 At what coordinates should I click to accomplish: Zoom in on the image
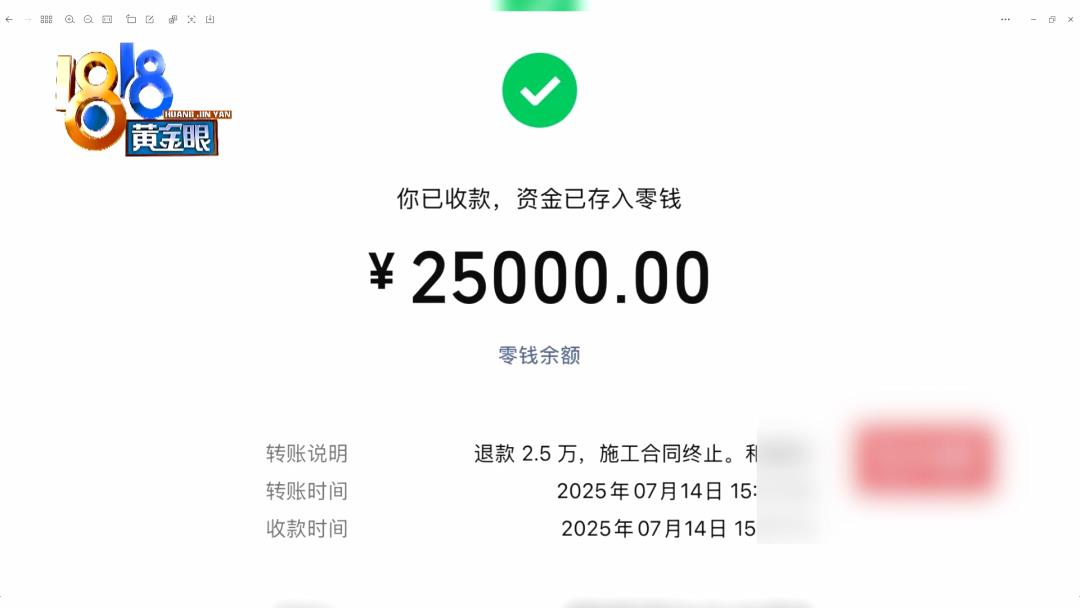point(69,19)
